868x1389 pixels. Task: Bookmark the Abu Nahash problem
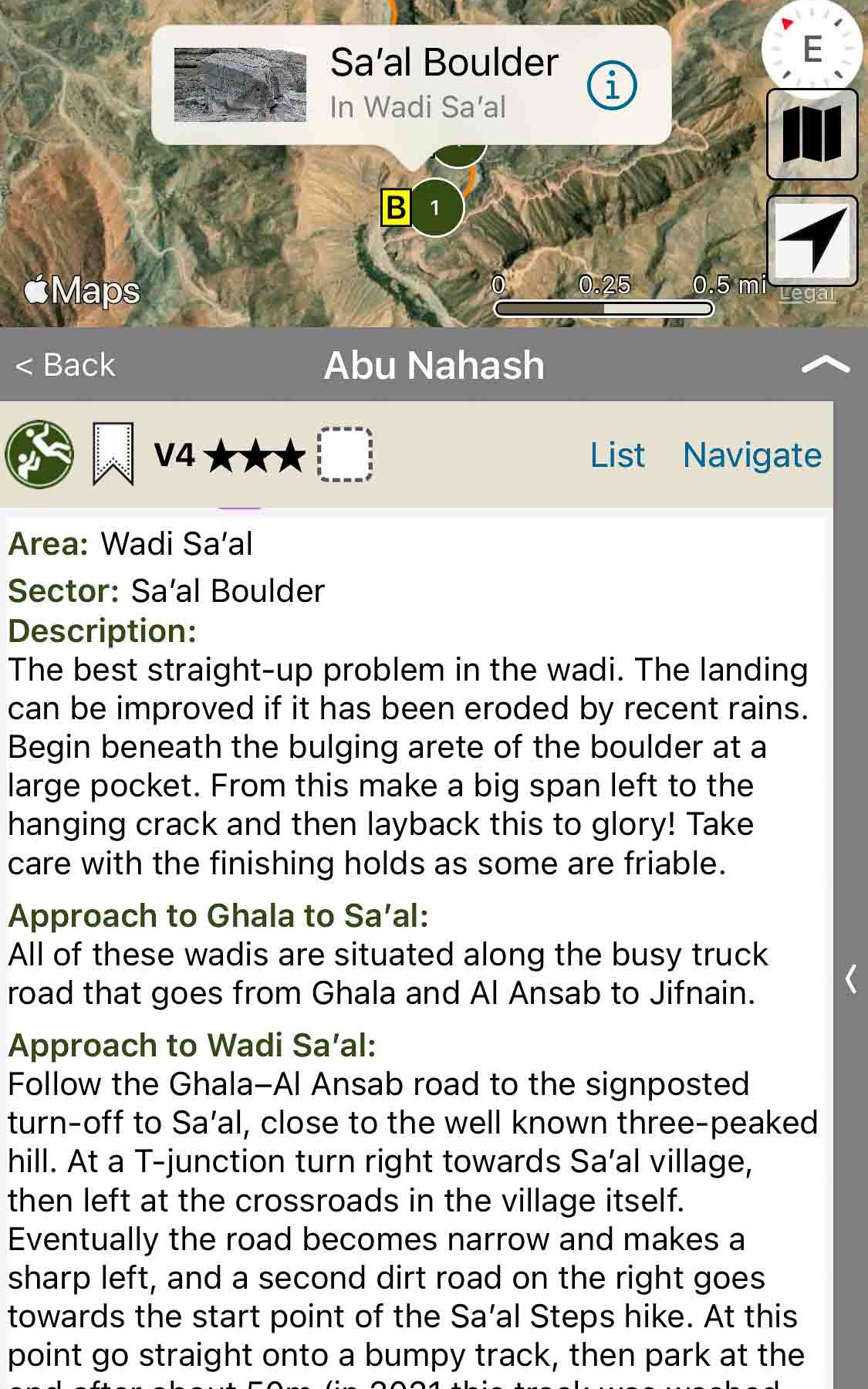tap(113, 454)
